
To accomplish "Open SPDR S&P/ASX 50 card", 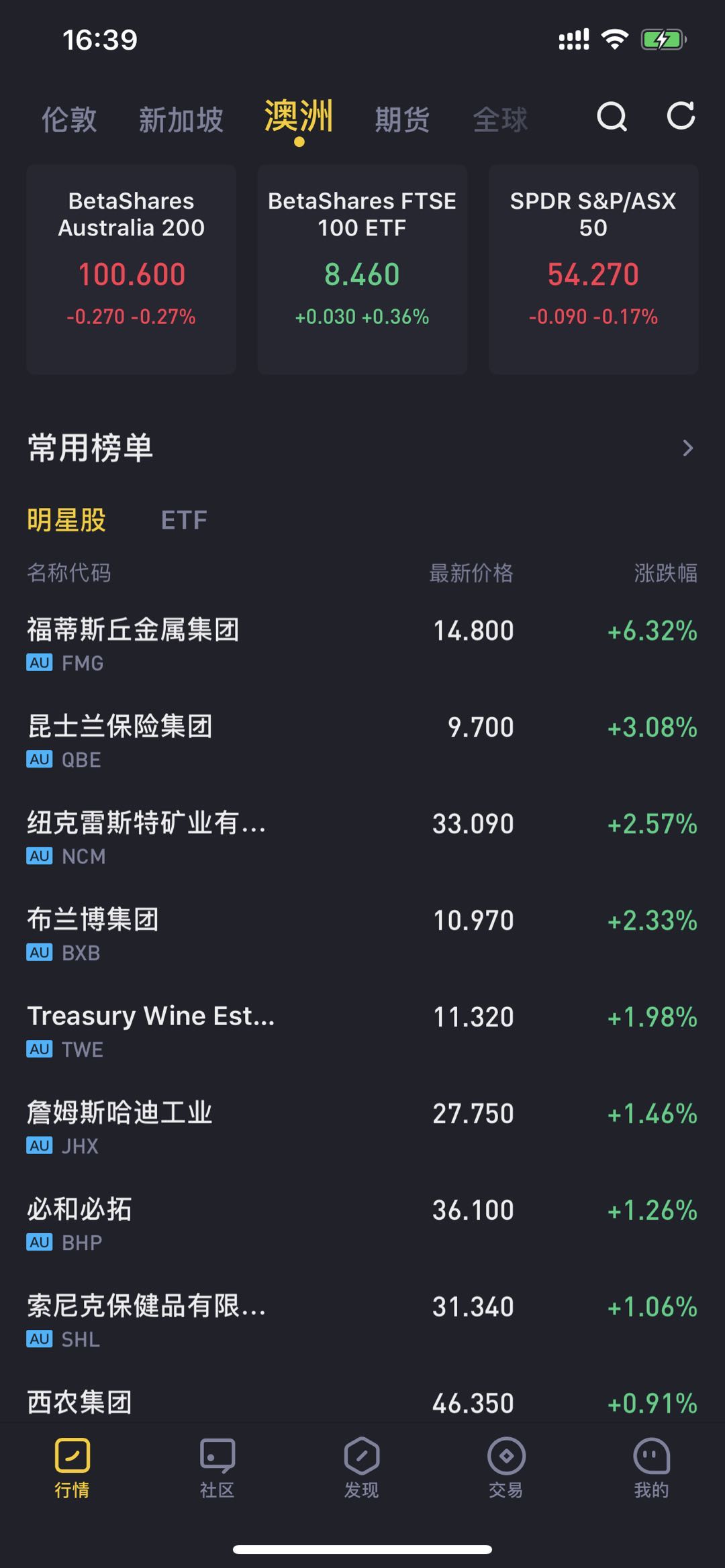I will [593, 269].
